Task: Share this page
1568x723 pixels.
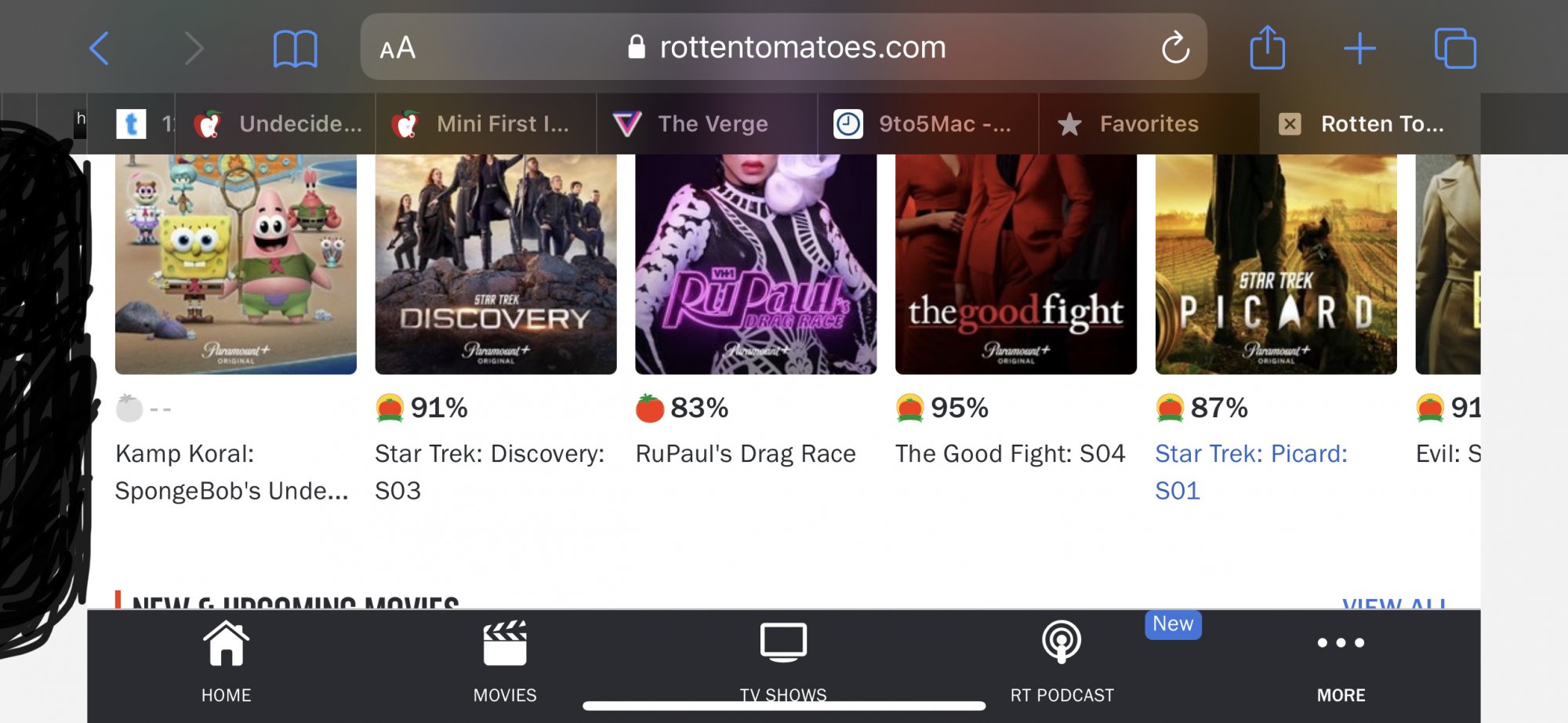Action: 1267,48
